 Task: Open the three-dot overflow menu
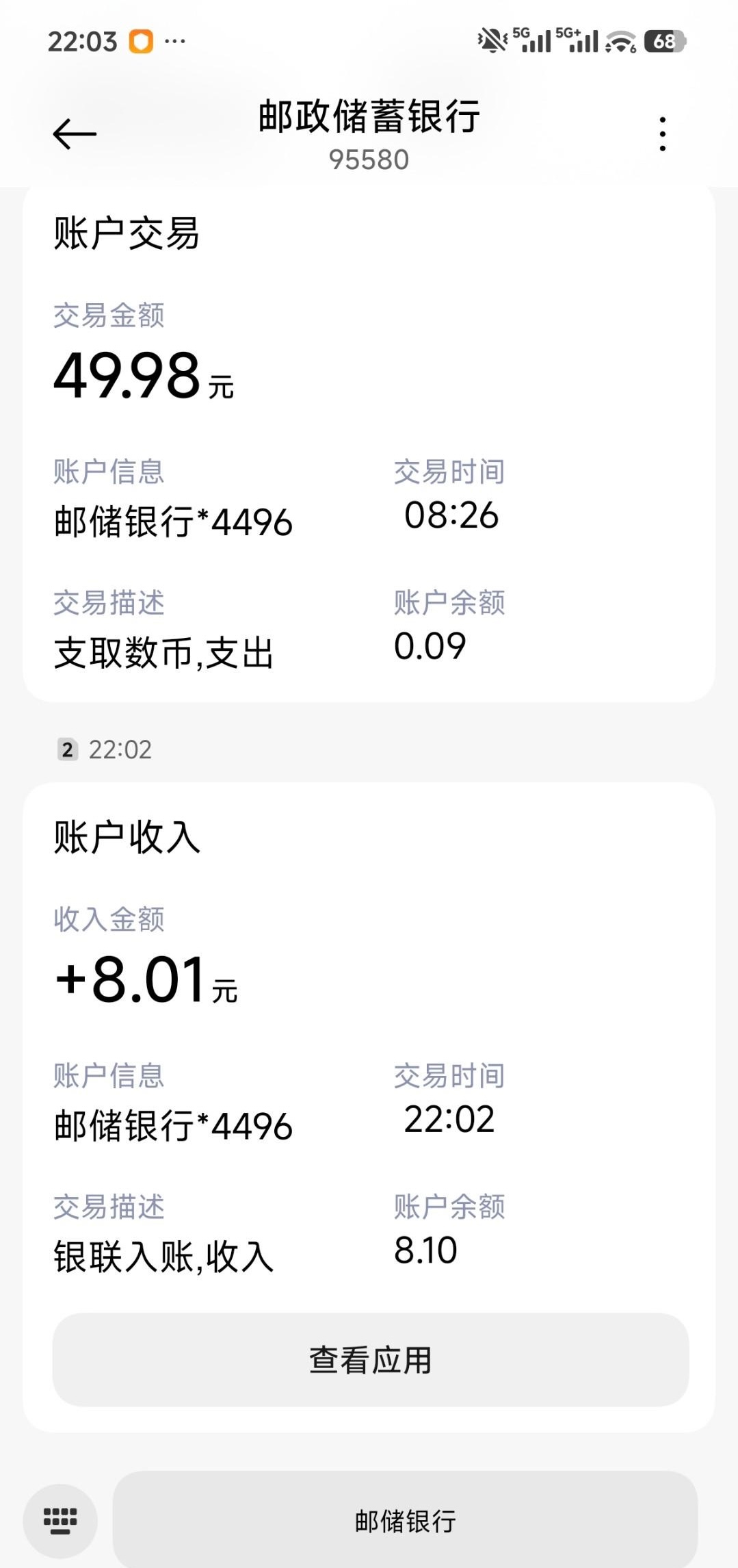662,133
